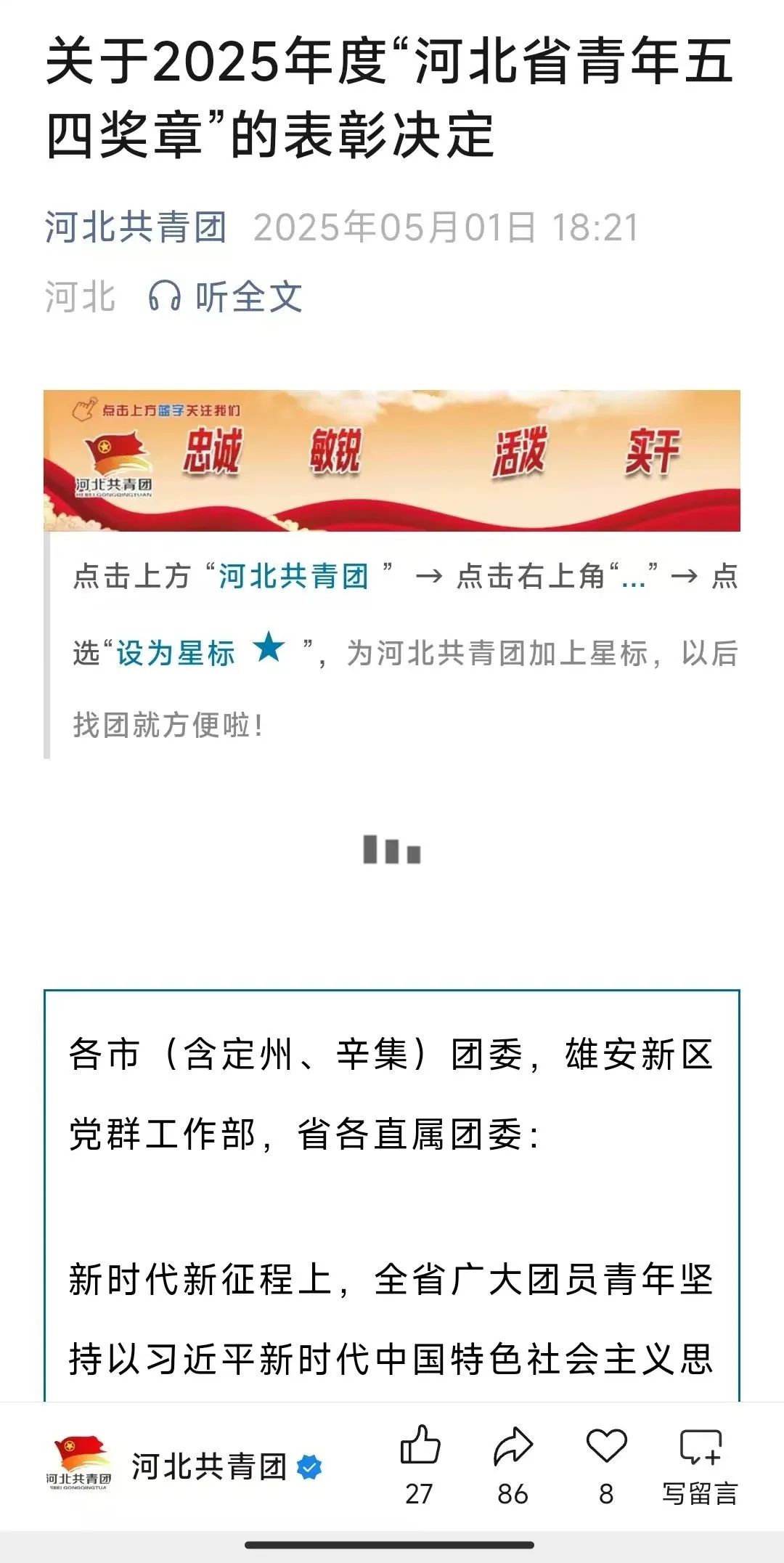The height and width of the screenshot is (1563, 784).
Task: Listen to the full article with 听全文
Action: 226,296
